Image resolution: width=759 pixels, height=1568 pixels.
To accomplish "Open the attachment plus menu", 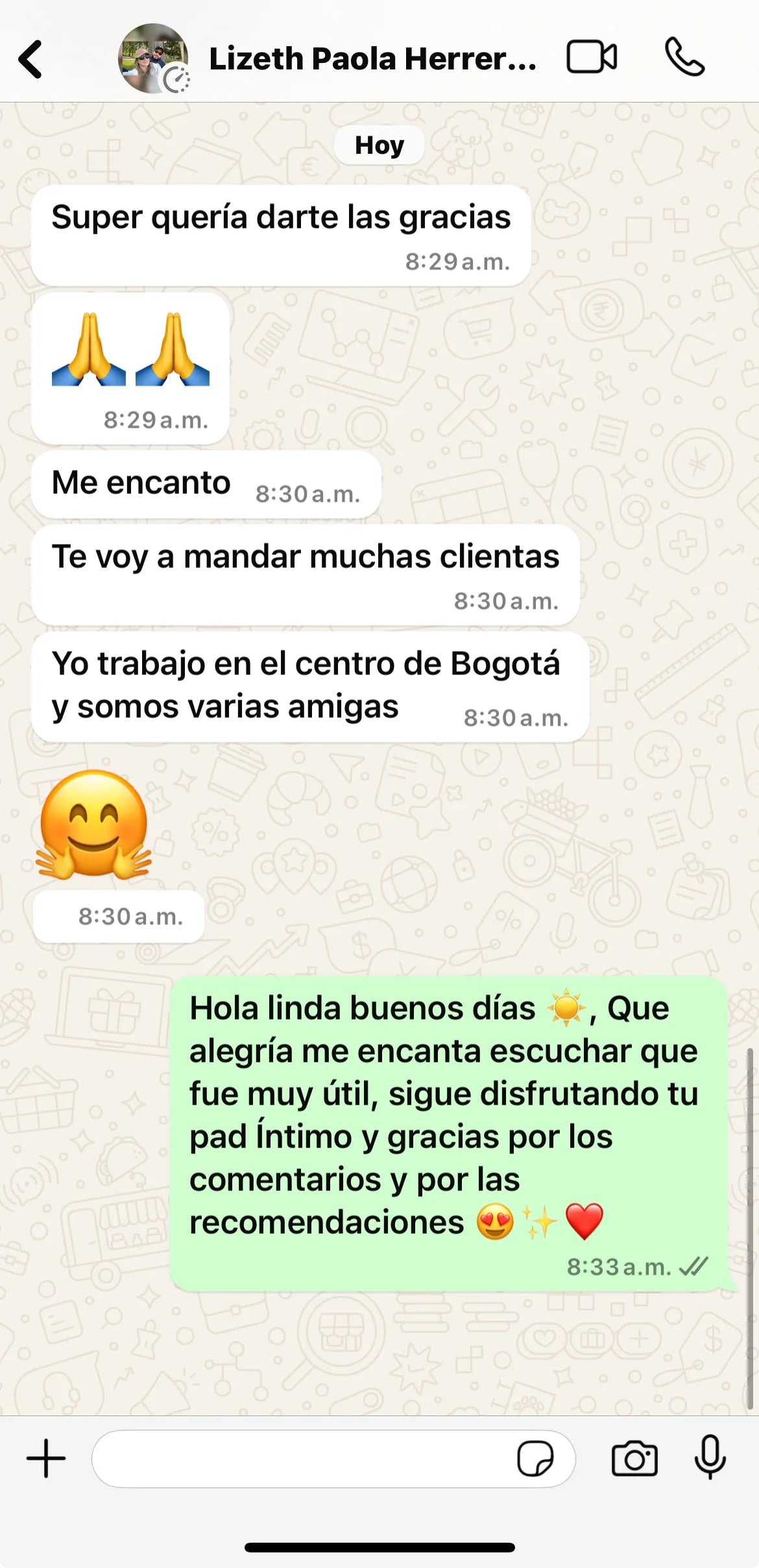I will coord(46,1458).
